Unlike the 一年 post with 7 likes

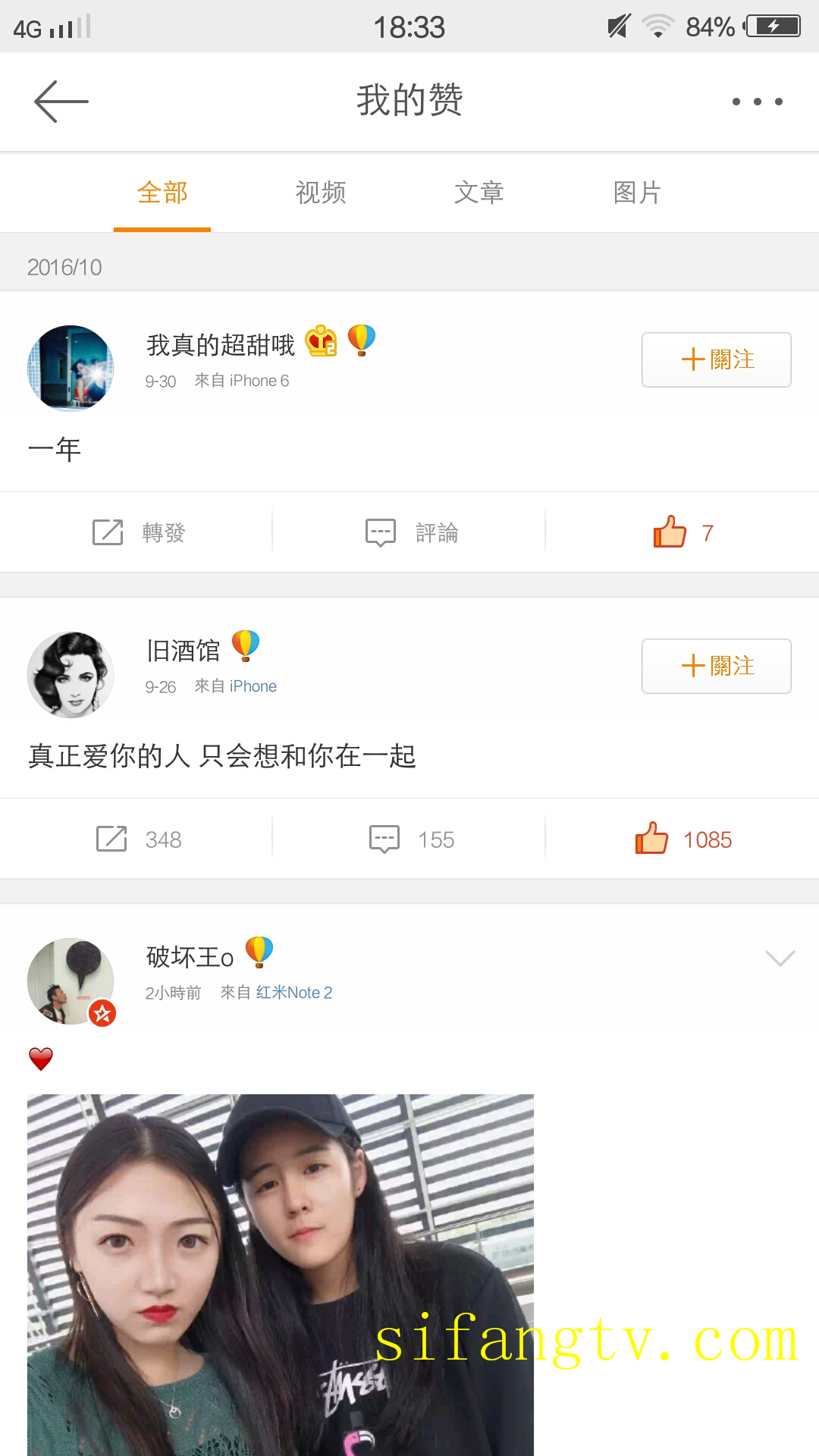pos(682,532)
